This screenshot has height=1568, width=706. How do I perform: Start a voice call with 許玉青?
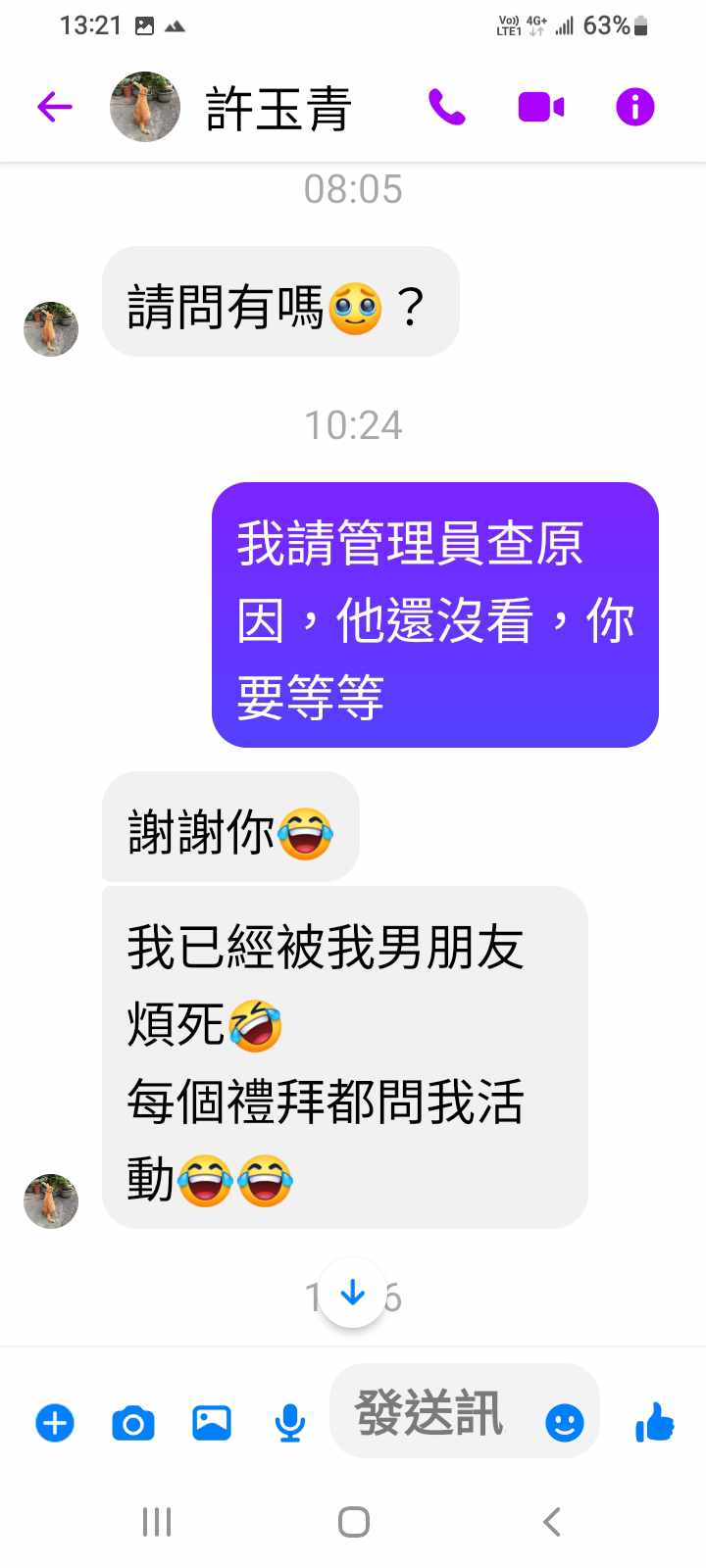(447, 107)
